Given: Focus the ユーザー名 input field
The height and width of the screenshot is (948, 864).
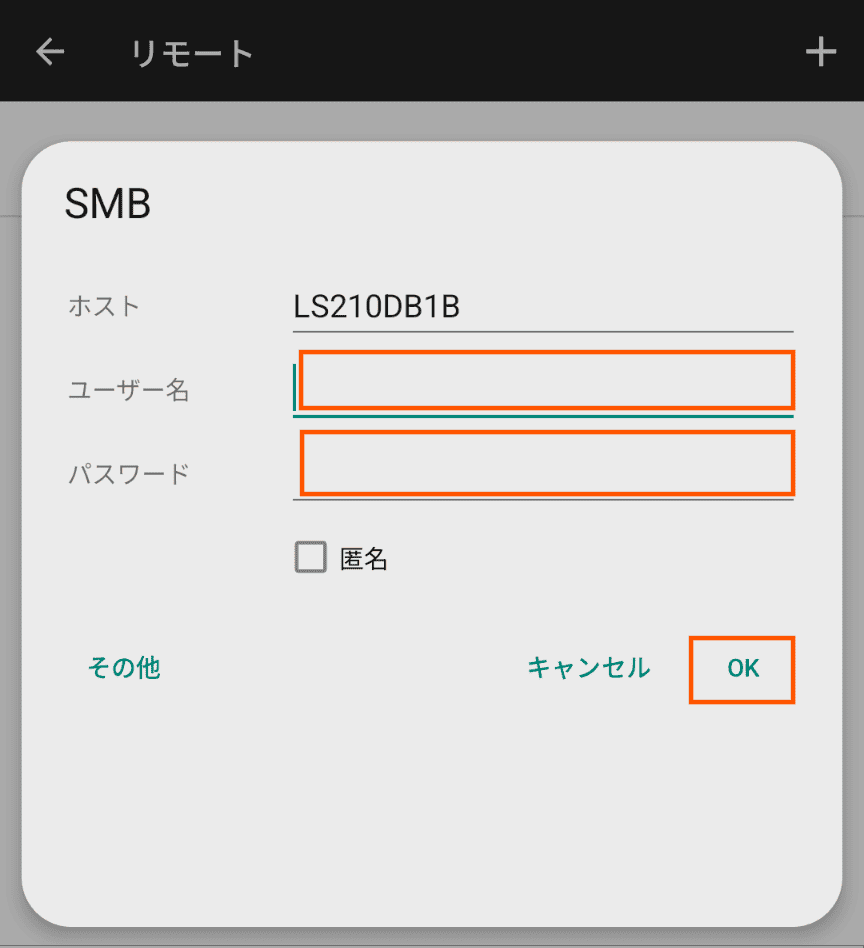Looking at the screenshot, I should 545,381.
